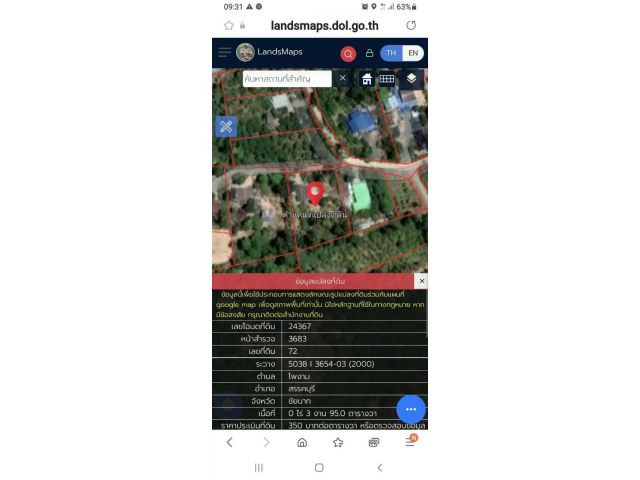640x480 pixels.
Task: Open the grid view icon
Action: tap(386, 79)
